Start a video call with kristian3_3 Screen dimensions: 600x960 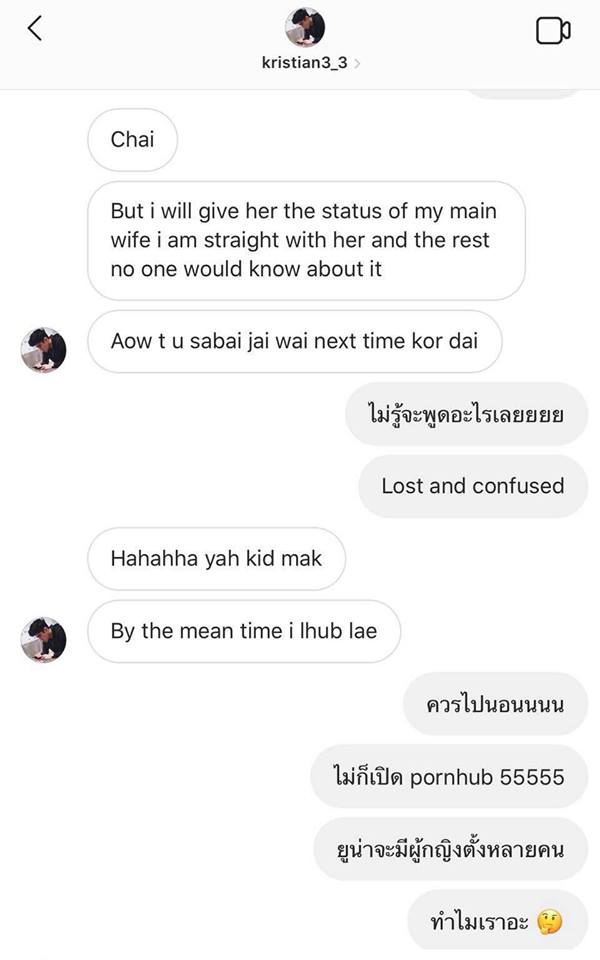coord(552,31)
